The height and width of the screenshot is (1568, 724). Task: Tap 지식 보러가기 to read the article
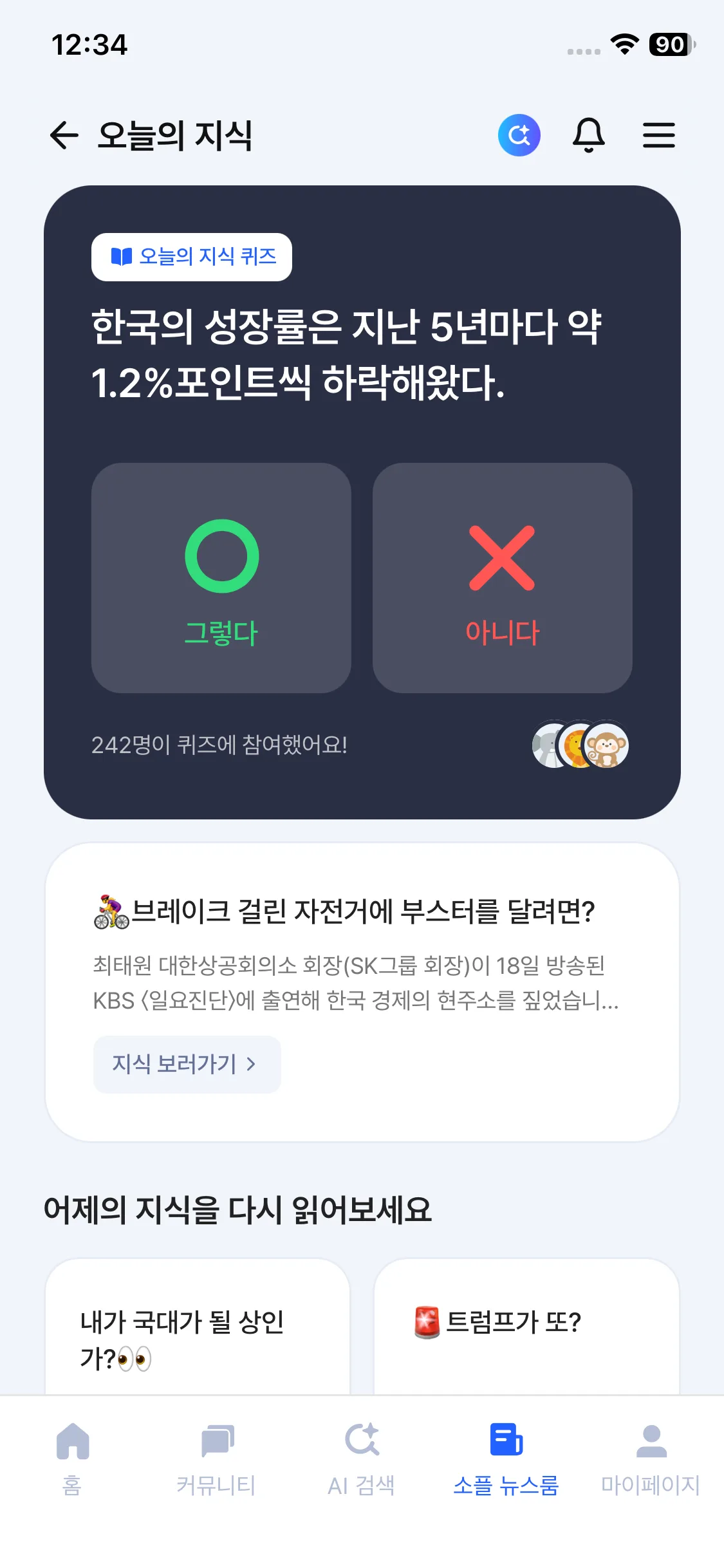click(186, 1065)
